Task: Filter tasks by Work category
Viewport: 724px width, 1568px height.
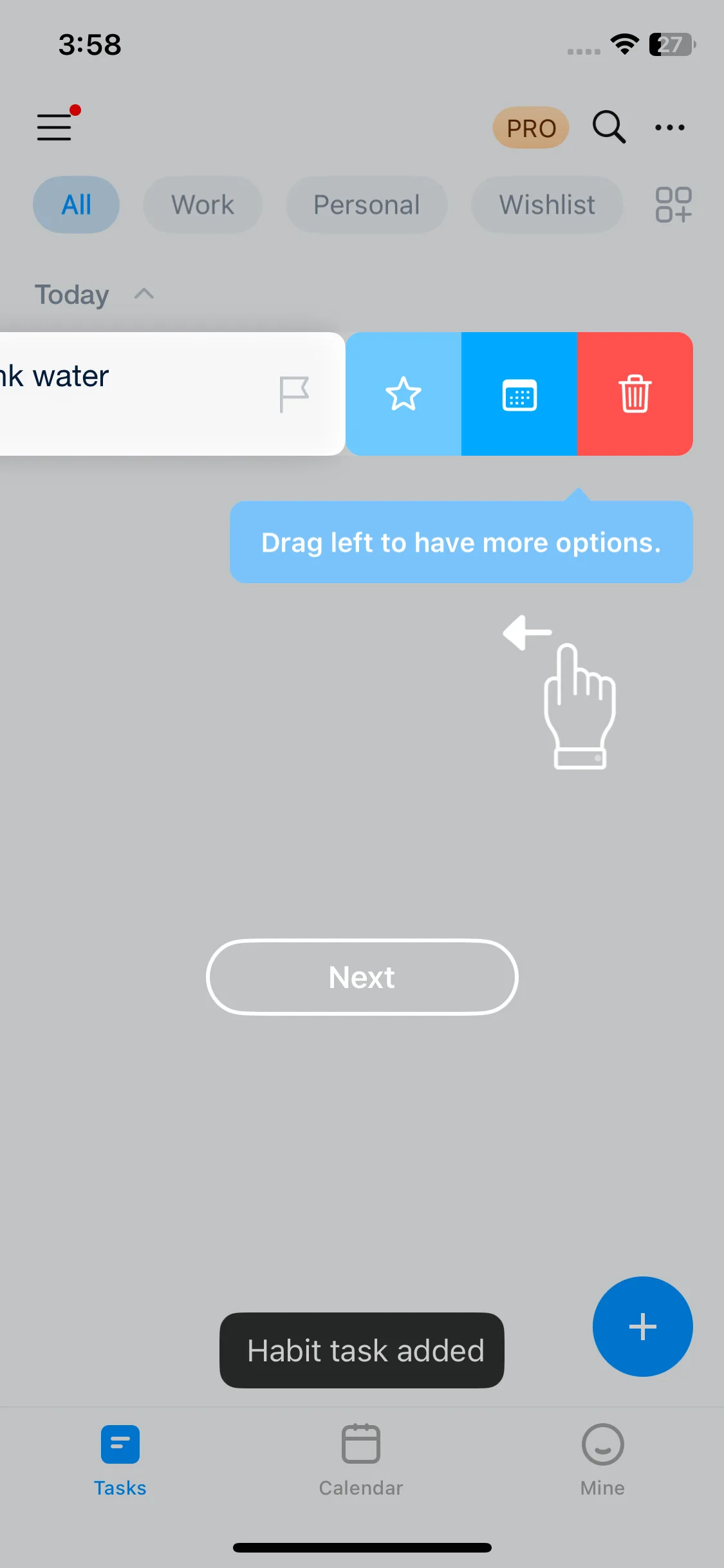Action: (x=202, y=205)
